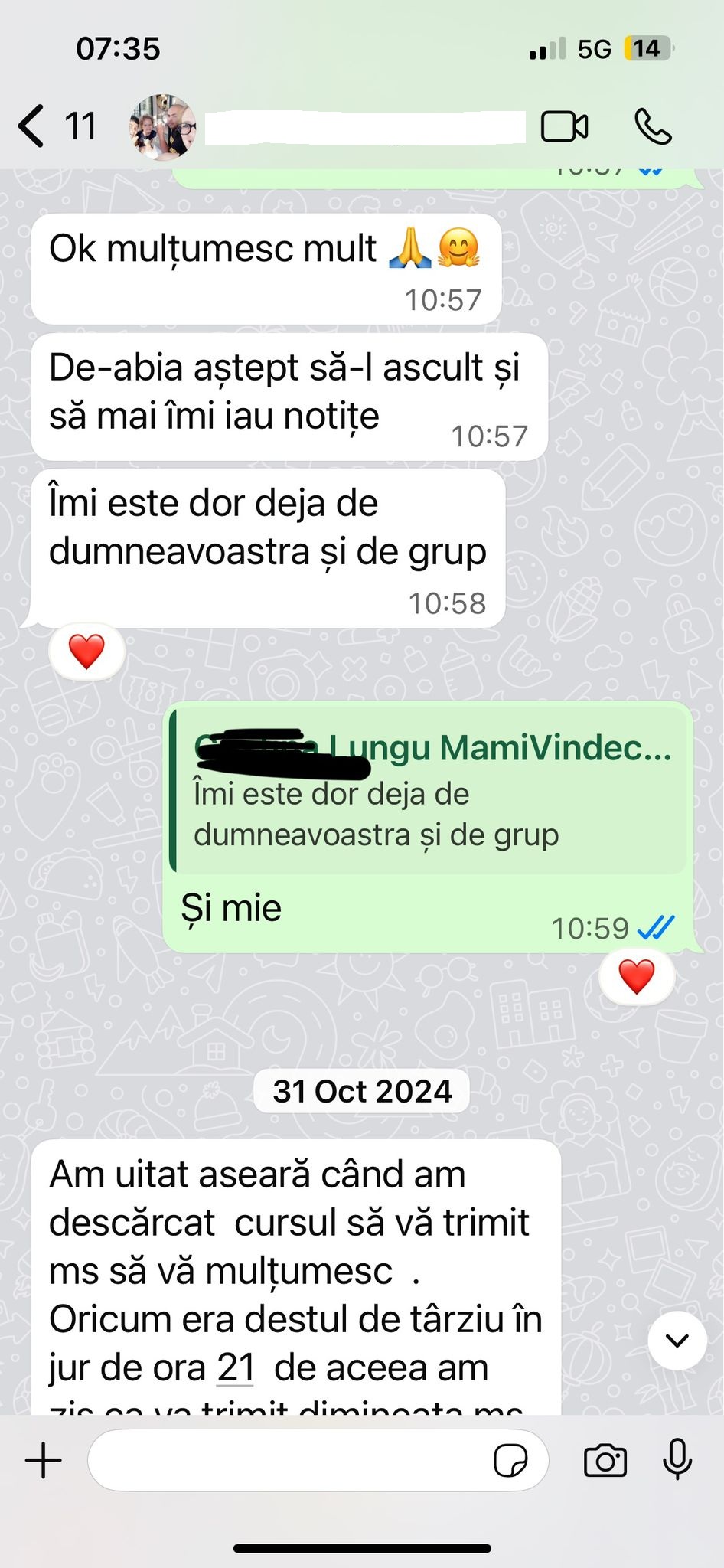View the heart reaction under the 'Și mie' message
The height and width of the screenshot is (1568, 724).
click(x=637, y=978)
